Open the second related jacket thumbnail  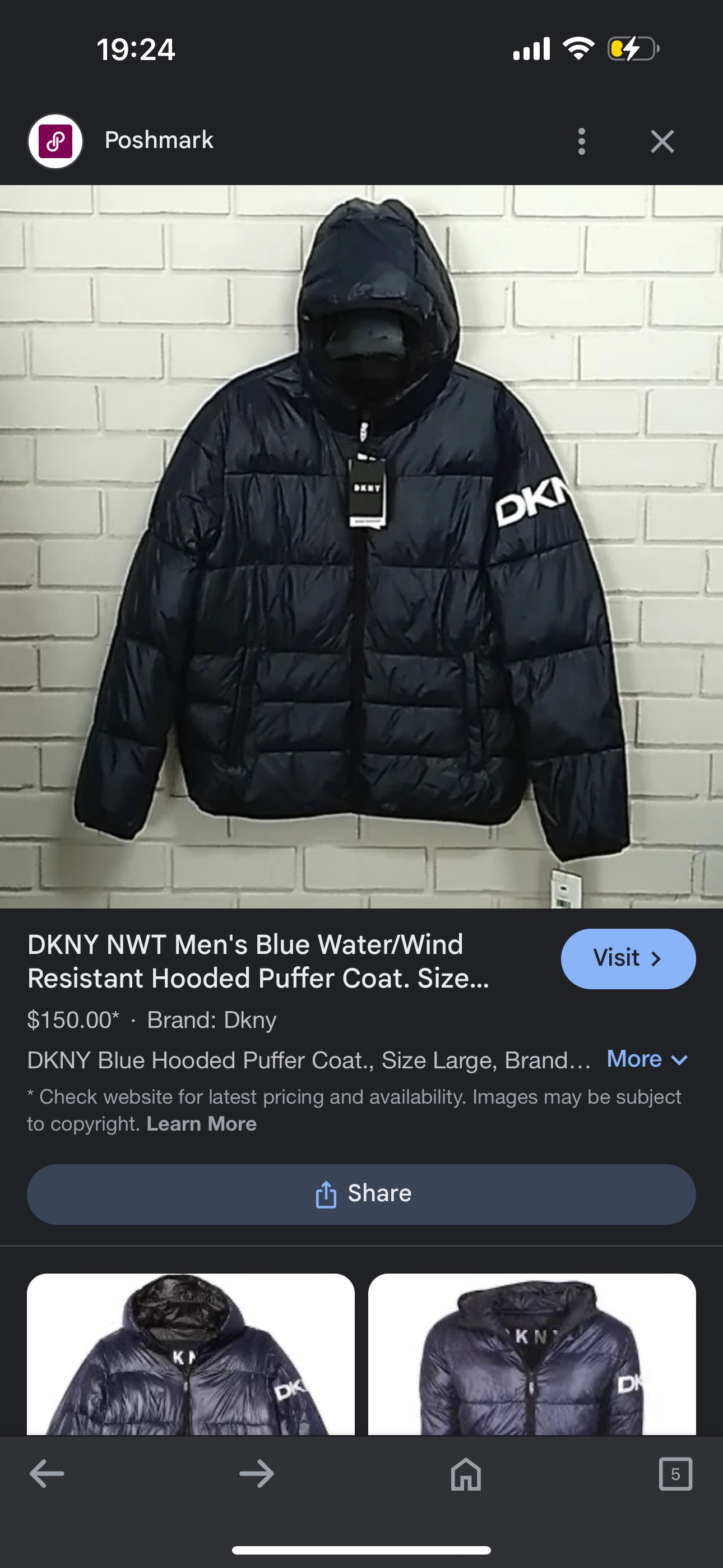click(531, 1354)
